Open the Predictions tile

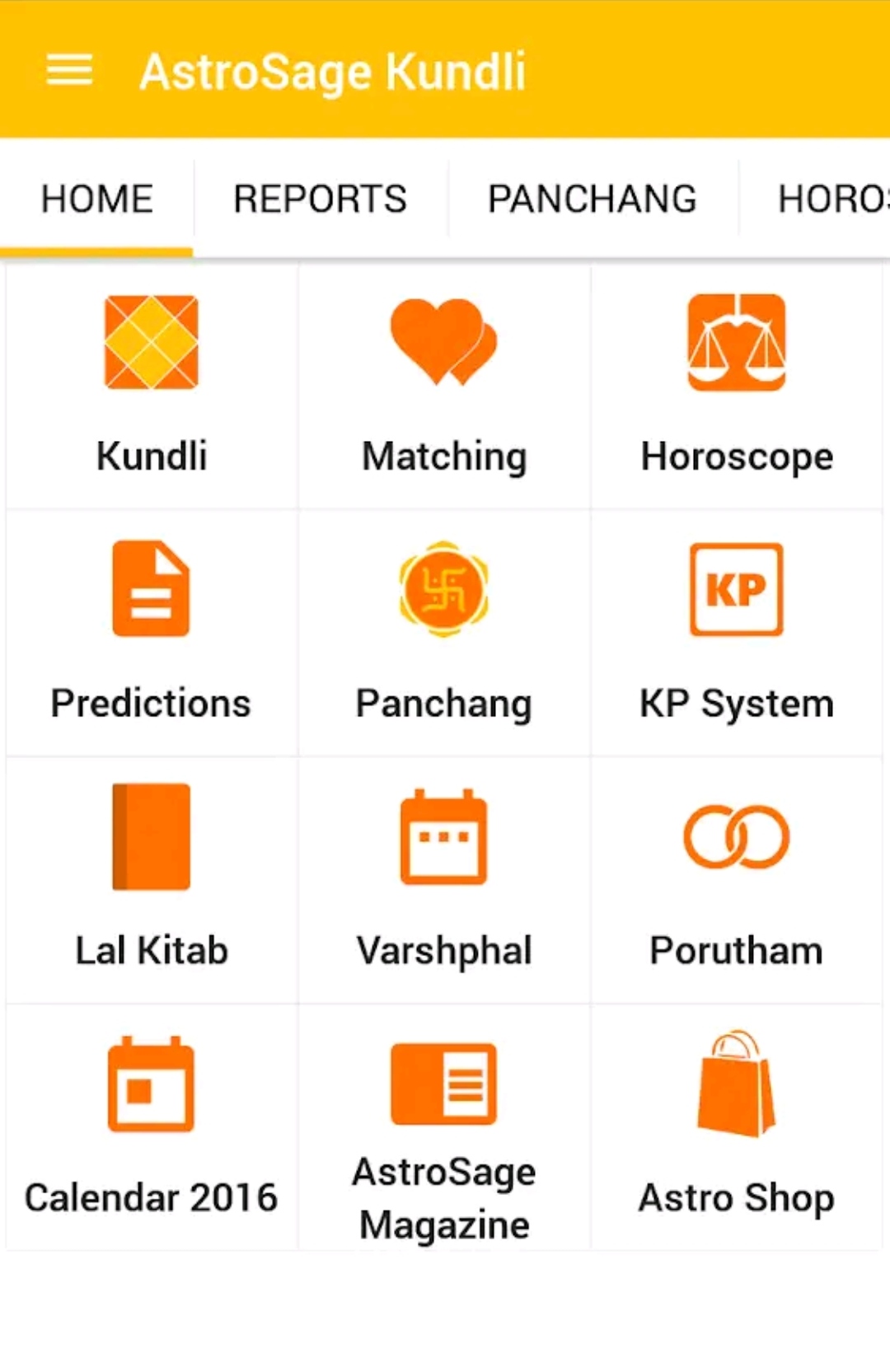[152, 633]
